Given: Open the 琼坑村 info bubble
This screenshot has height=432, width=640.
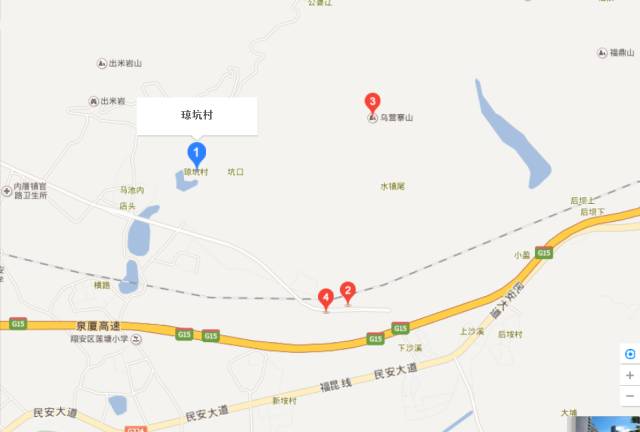Looking at the screenshot, I should point(197,116).
